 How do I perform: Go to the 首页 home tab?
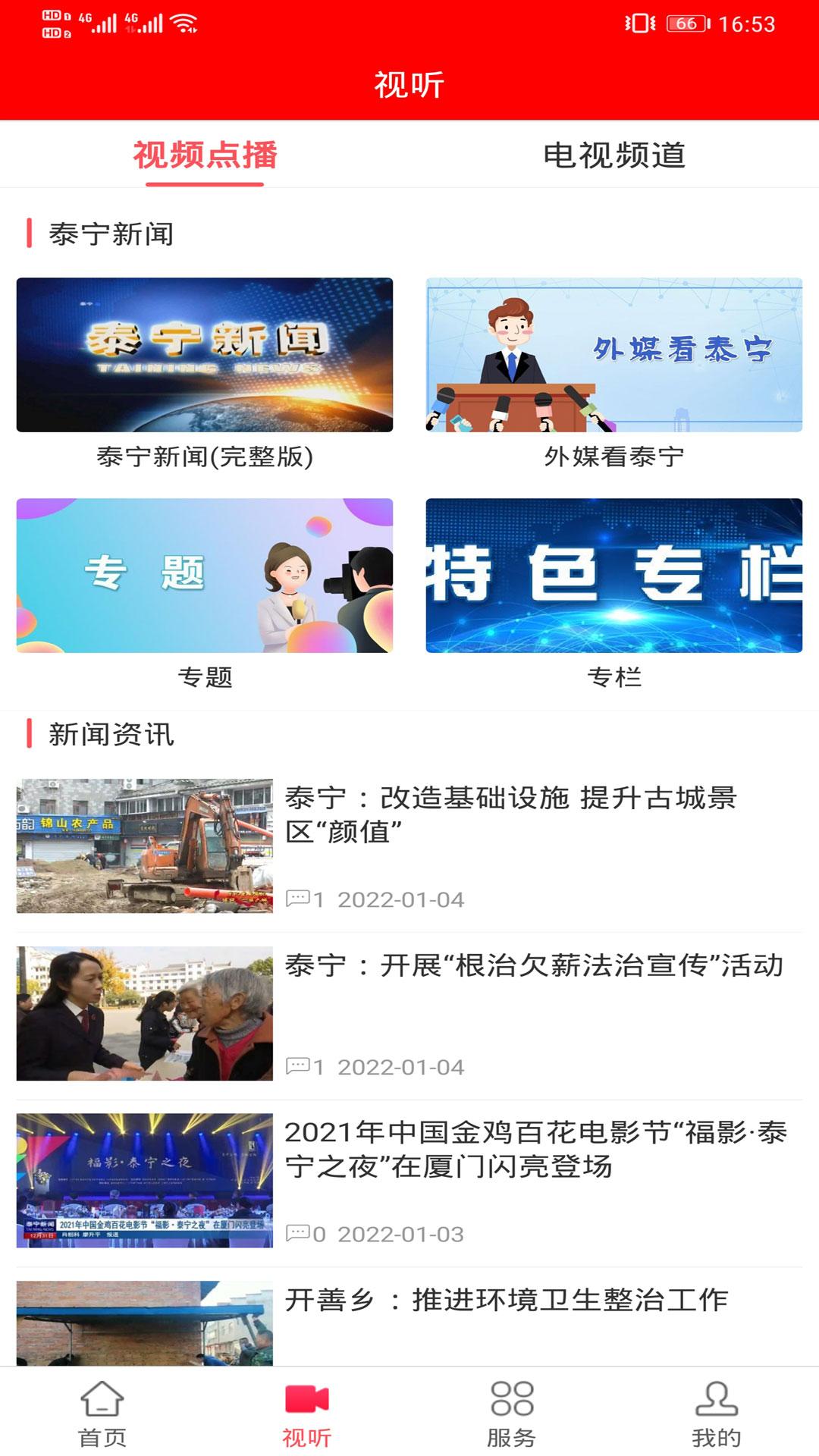[102, 1414]
